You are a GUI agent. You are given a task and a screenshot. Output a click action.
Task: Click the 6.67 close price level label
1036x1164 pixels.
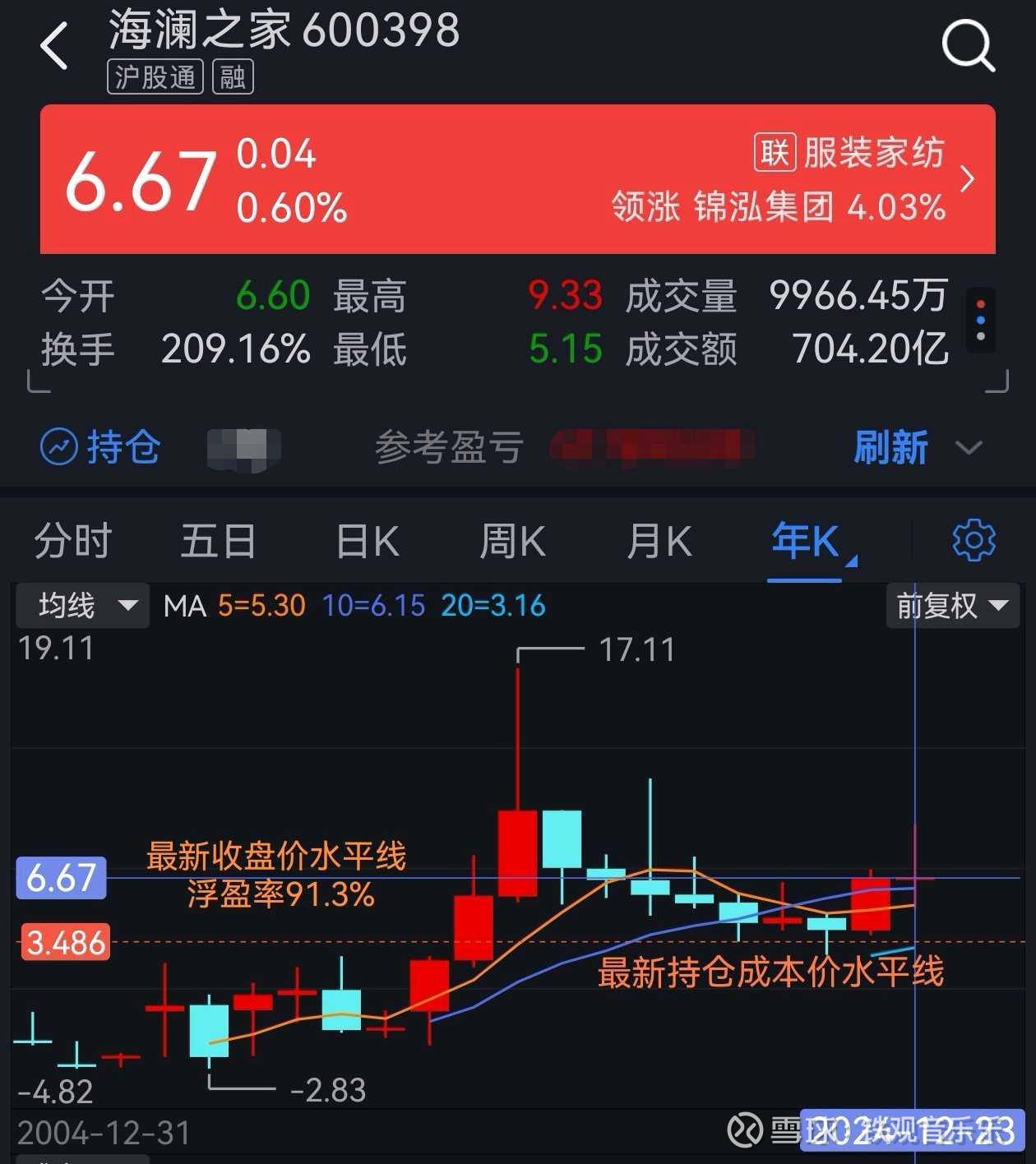point(61,879)
